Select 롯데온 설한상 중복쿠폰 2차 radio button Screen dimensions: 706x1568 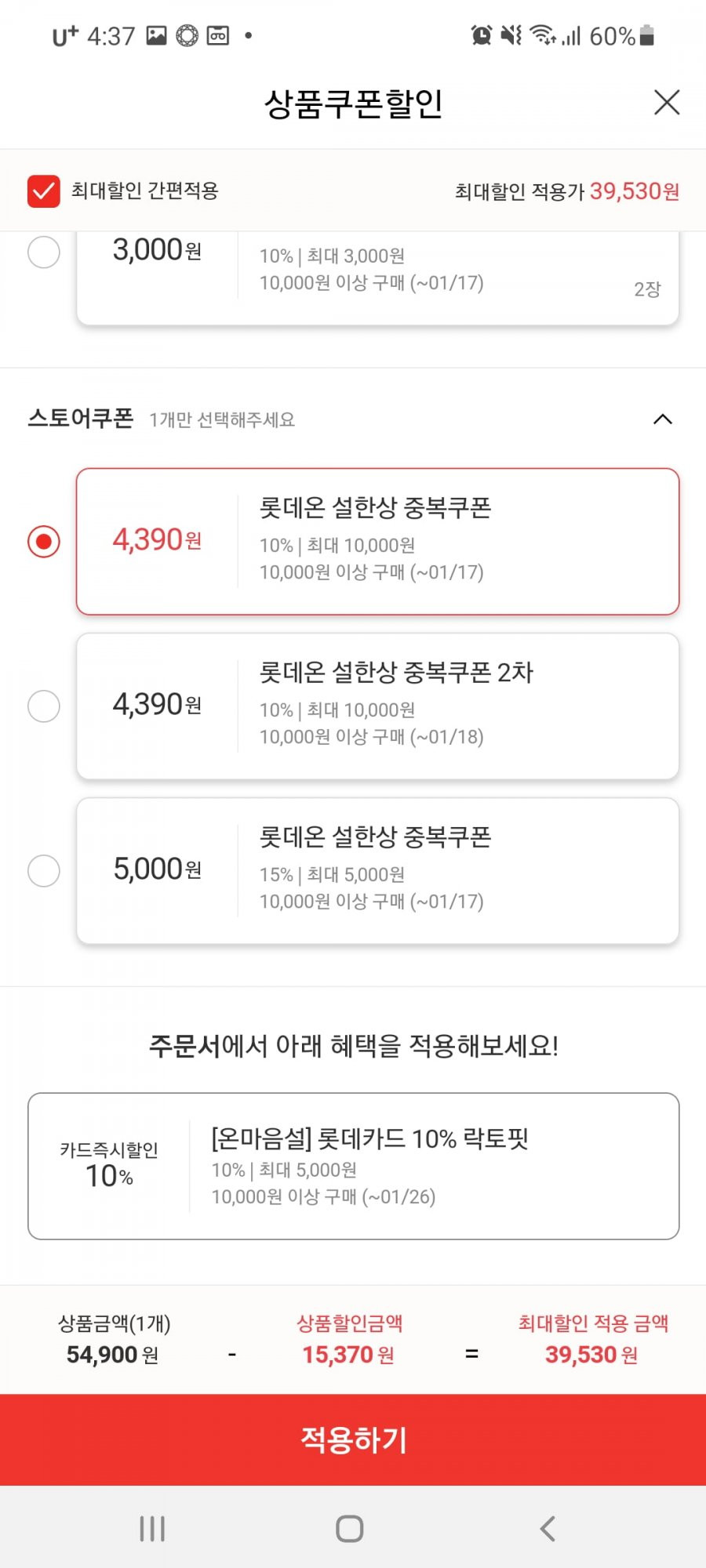pyautogui.click(x=44, y=706)
